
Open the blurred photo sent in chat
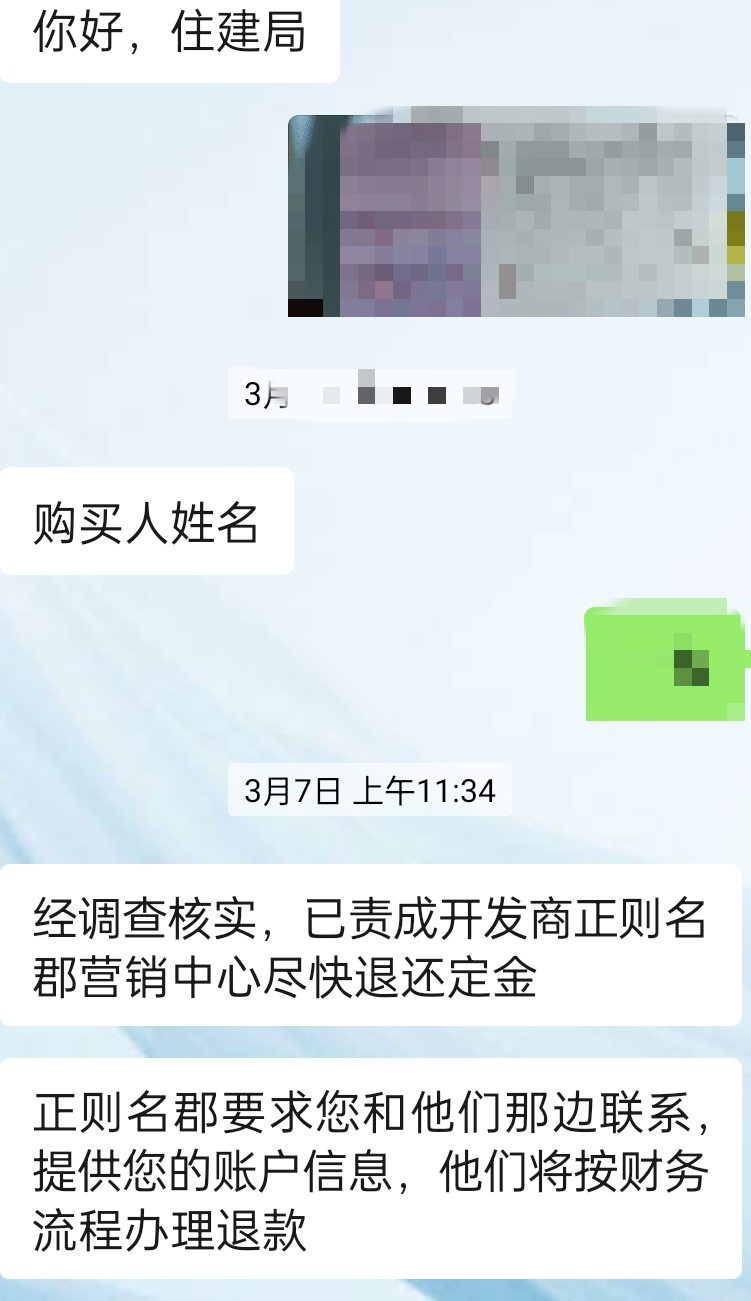[x=516, y=216]
